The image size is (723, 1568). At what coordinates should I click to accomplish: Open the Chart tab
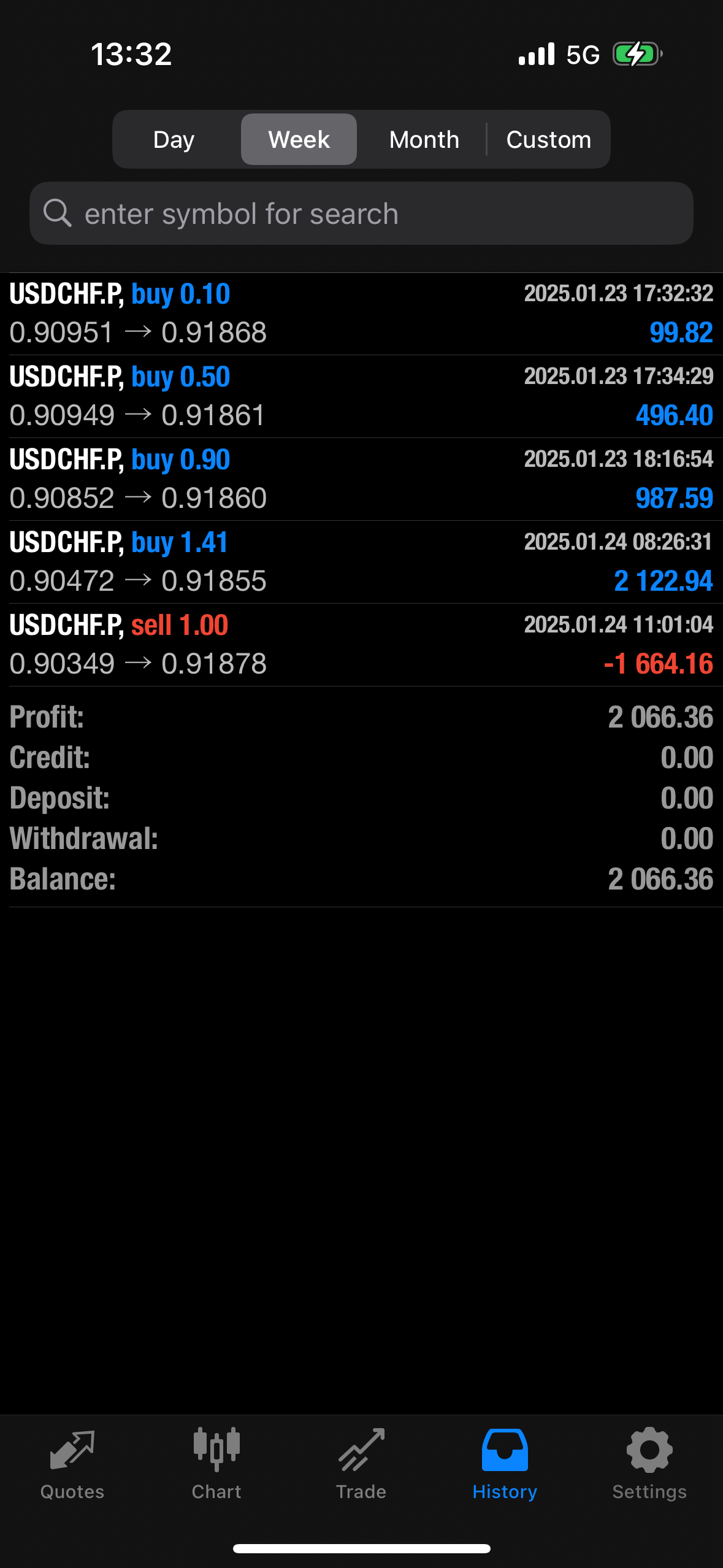216,1464
